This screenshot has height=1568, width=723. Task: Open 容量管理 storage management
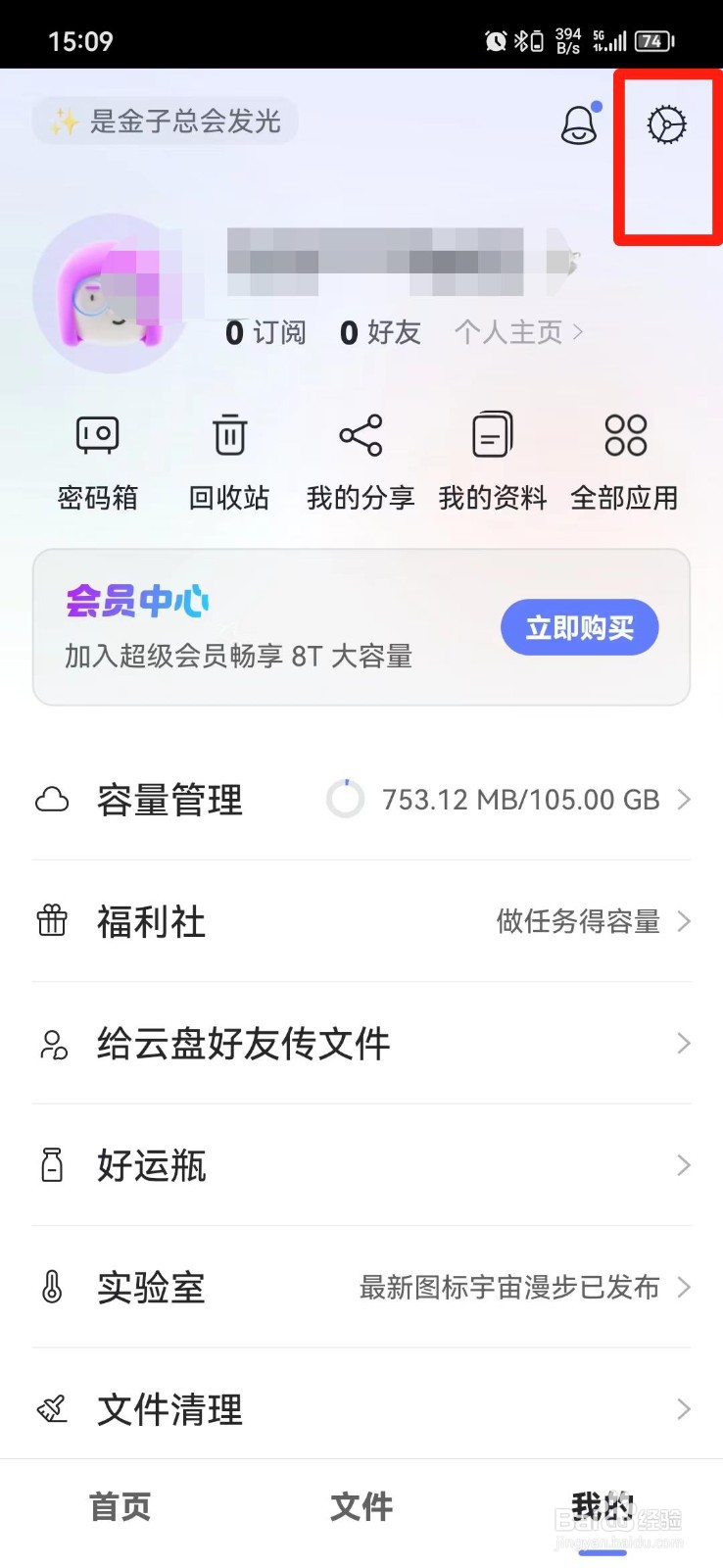361,800
